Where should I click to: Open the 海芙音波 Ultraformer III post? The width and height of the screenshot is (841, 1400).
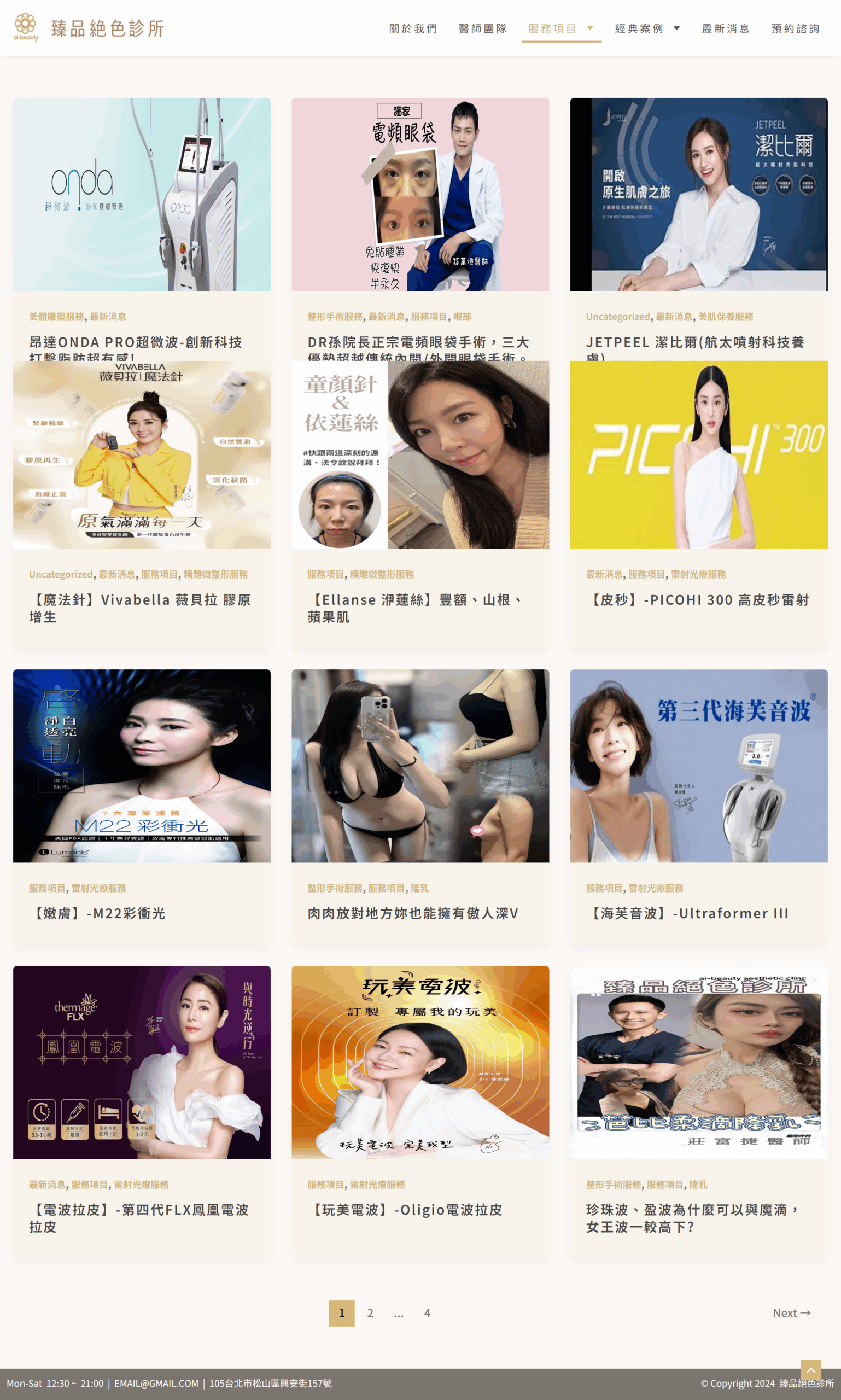[687, 913]
